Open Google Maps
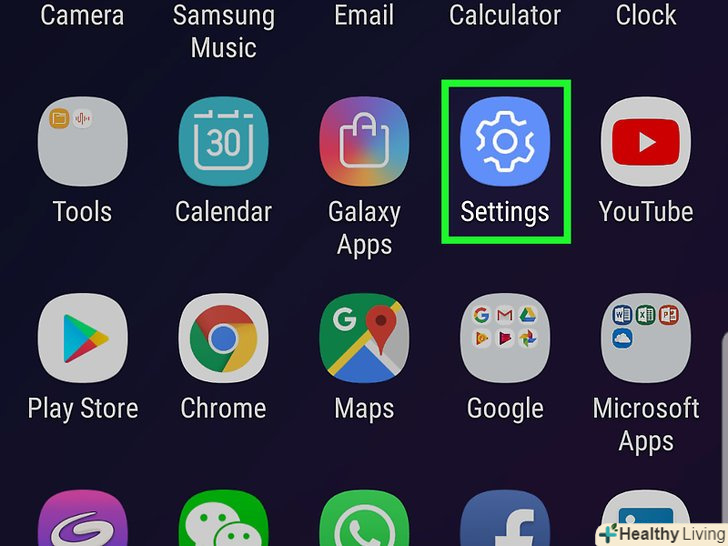728x546 pixels. [364, 340]
